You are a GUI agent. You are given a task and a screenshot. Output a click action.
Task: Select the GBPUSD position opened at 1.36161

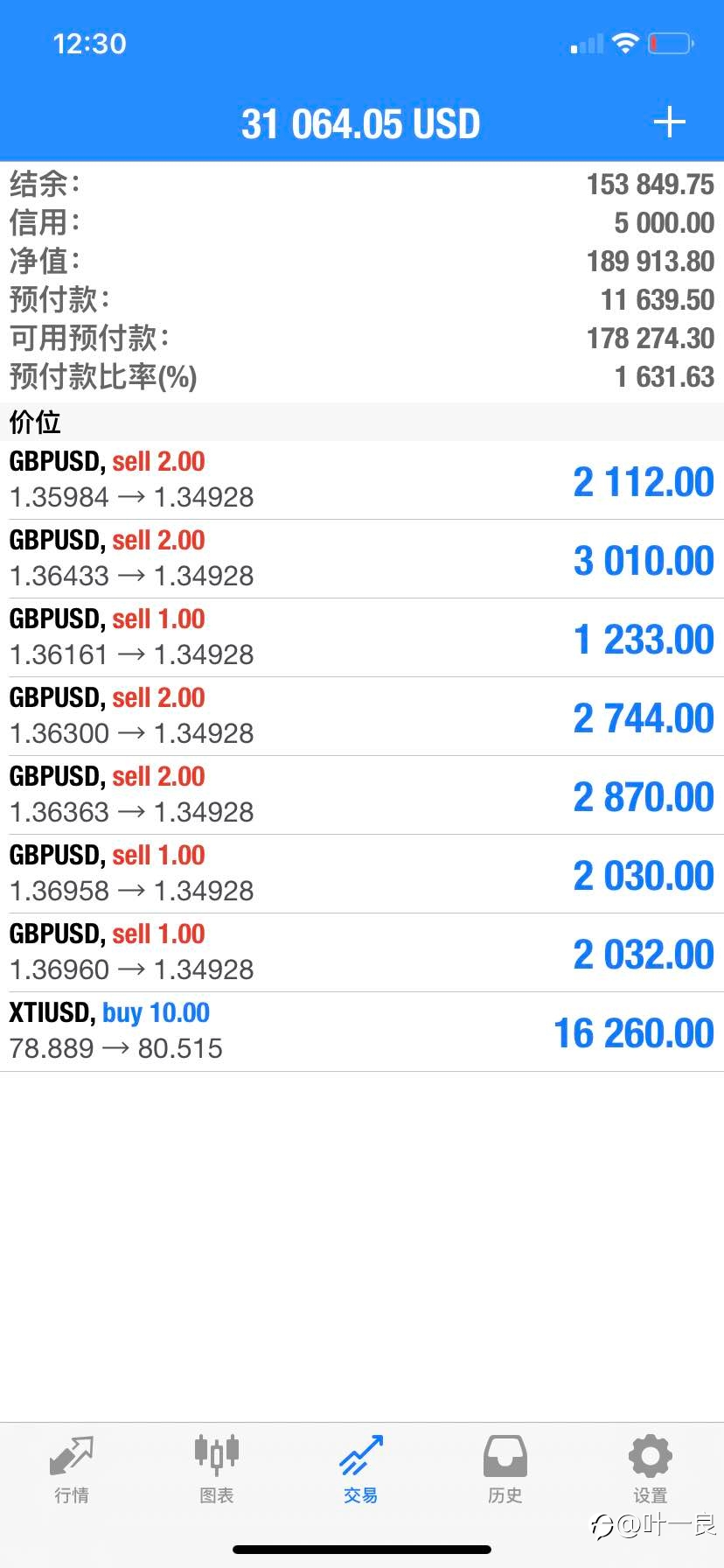point(362,638)
